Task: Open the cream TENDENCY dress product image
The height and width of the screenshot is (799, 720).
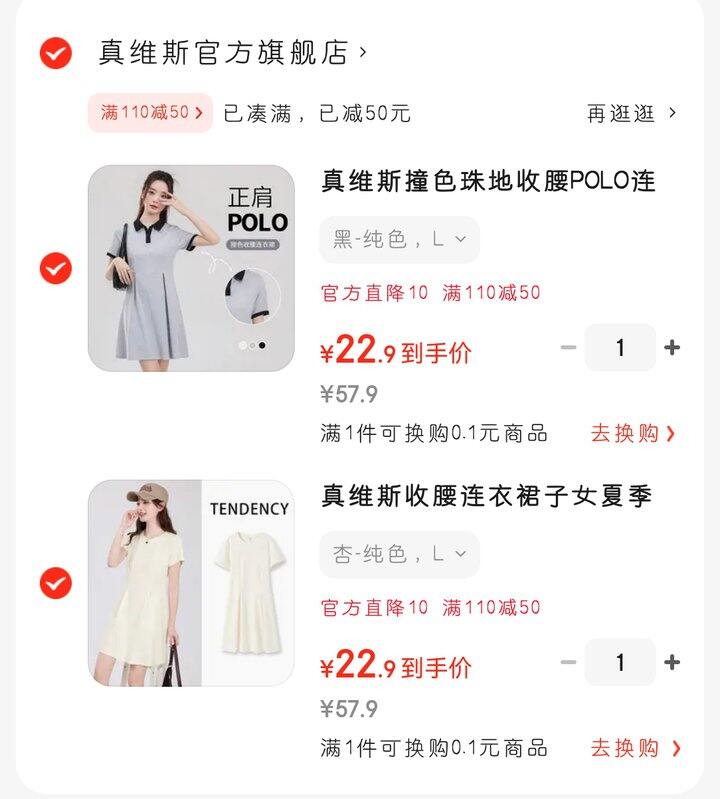Action: [191, 583]
